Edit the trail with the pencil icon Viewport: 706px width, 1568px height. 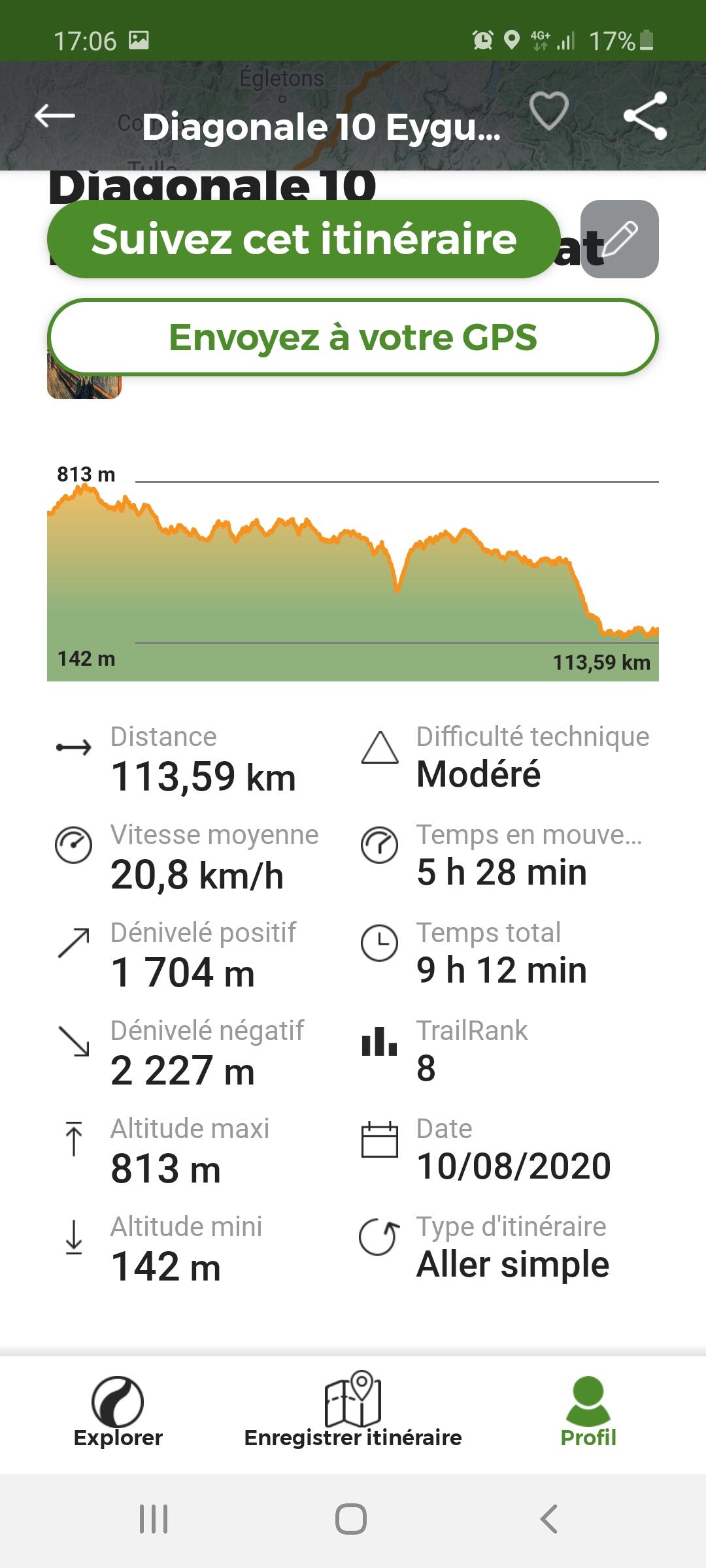coord(620,239)
